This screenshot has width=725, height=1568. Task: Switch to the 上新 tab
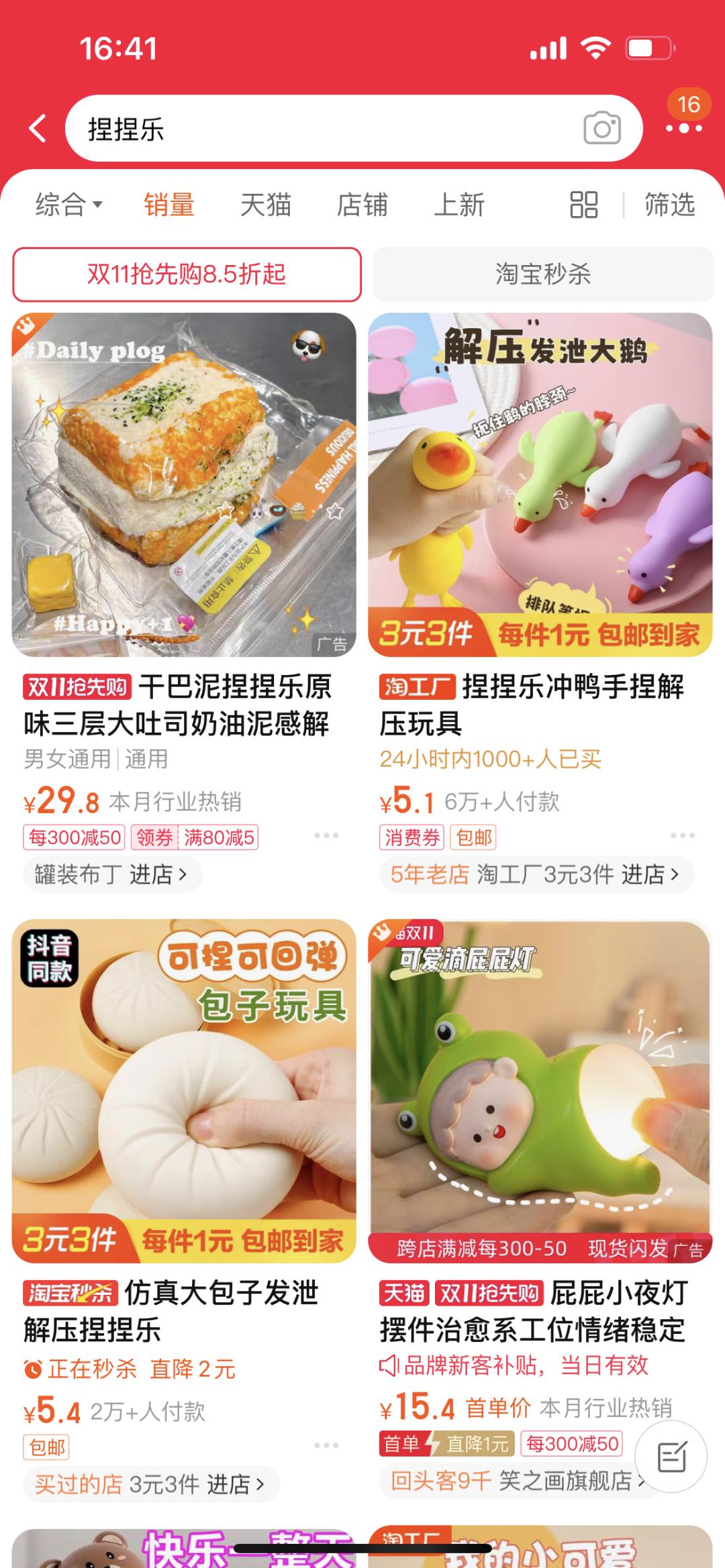(459, 205)
